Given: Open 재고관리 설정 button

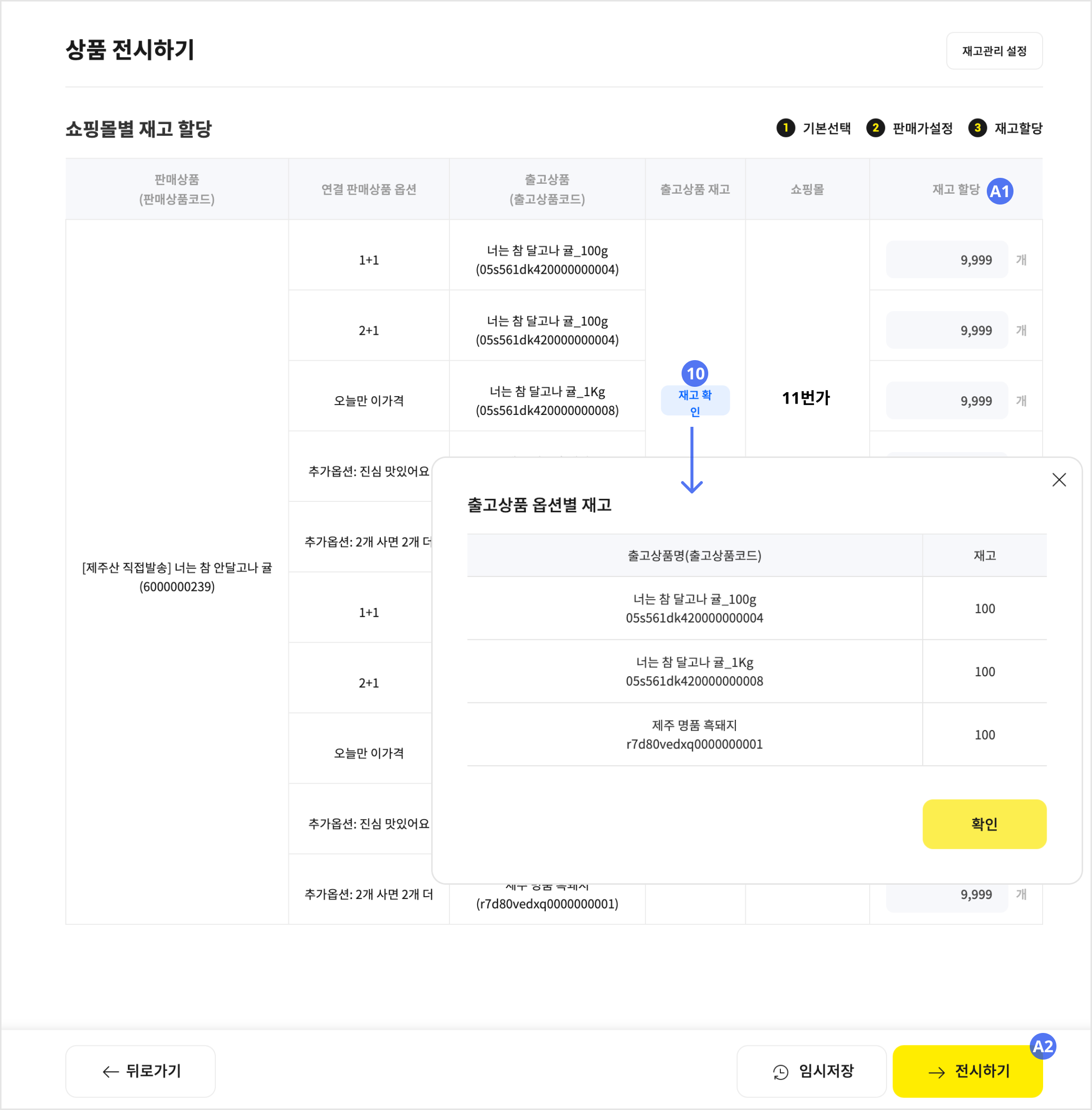Looking at the screenshot, I should tap(993, 51).
